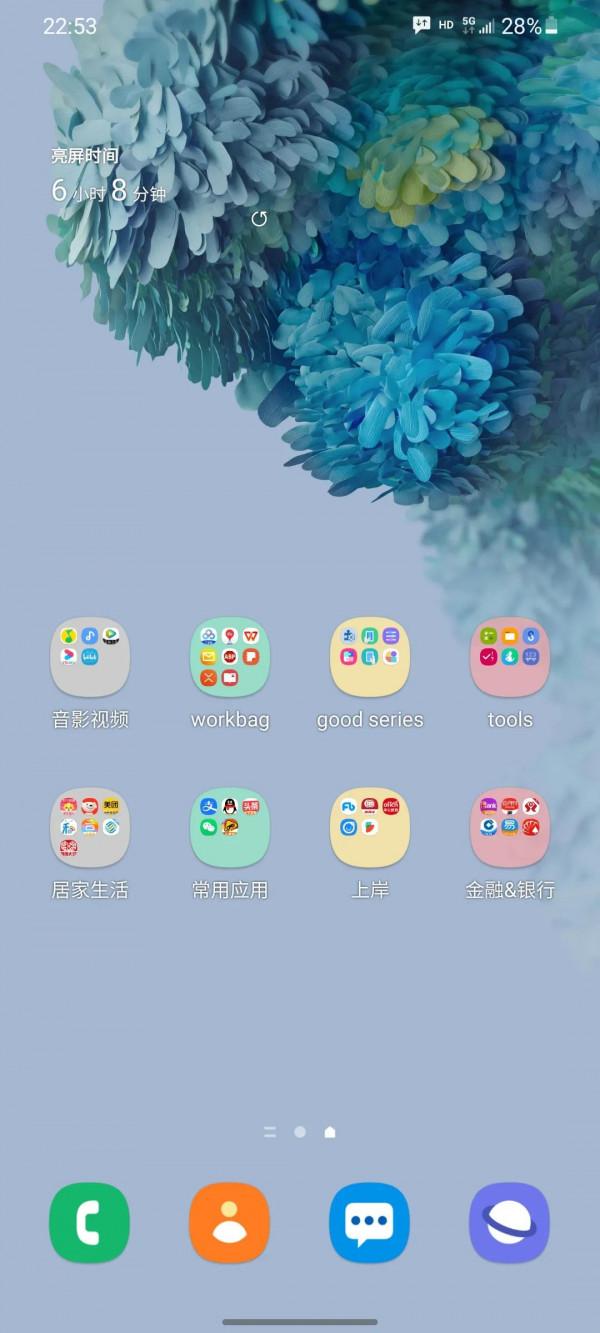This screenshot has height=1333, width=600.
Task: Launch the green Phone app
Action: [90, 1222]
